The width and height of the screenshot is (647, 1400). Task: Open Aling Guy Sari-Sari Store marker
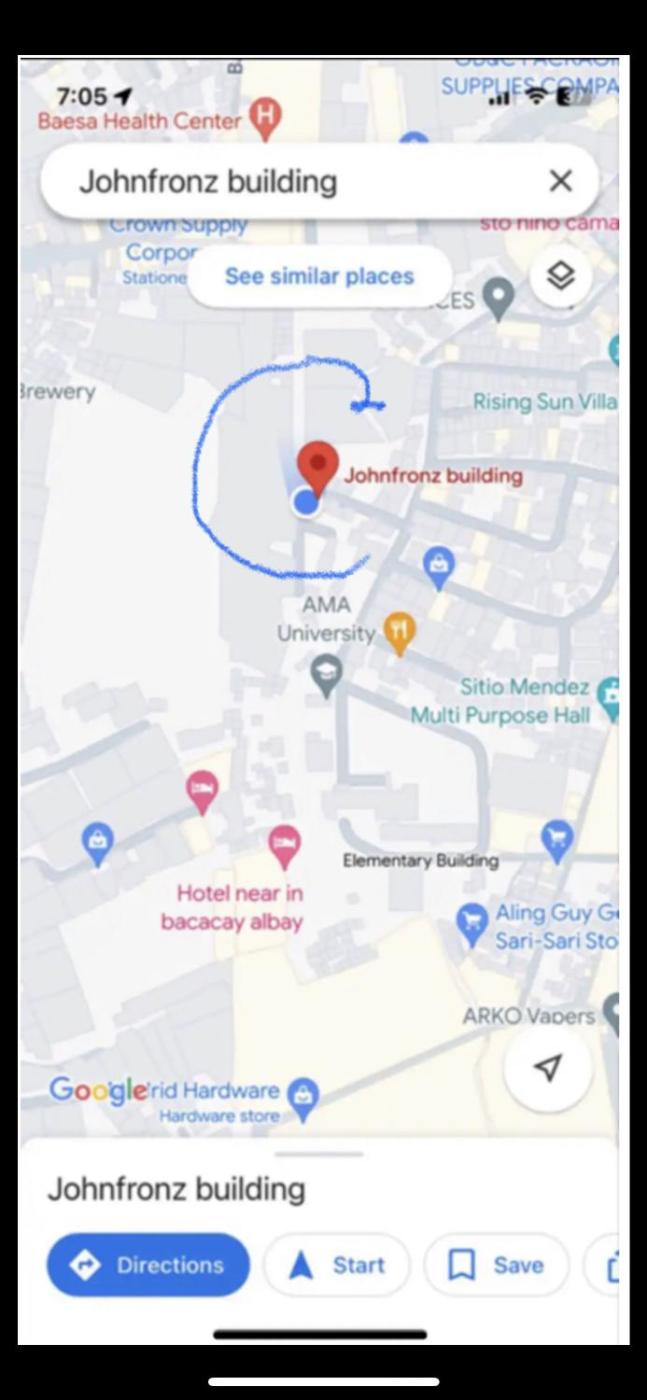(x=471, y=924)
